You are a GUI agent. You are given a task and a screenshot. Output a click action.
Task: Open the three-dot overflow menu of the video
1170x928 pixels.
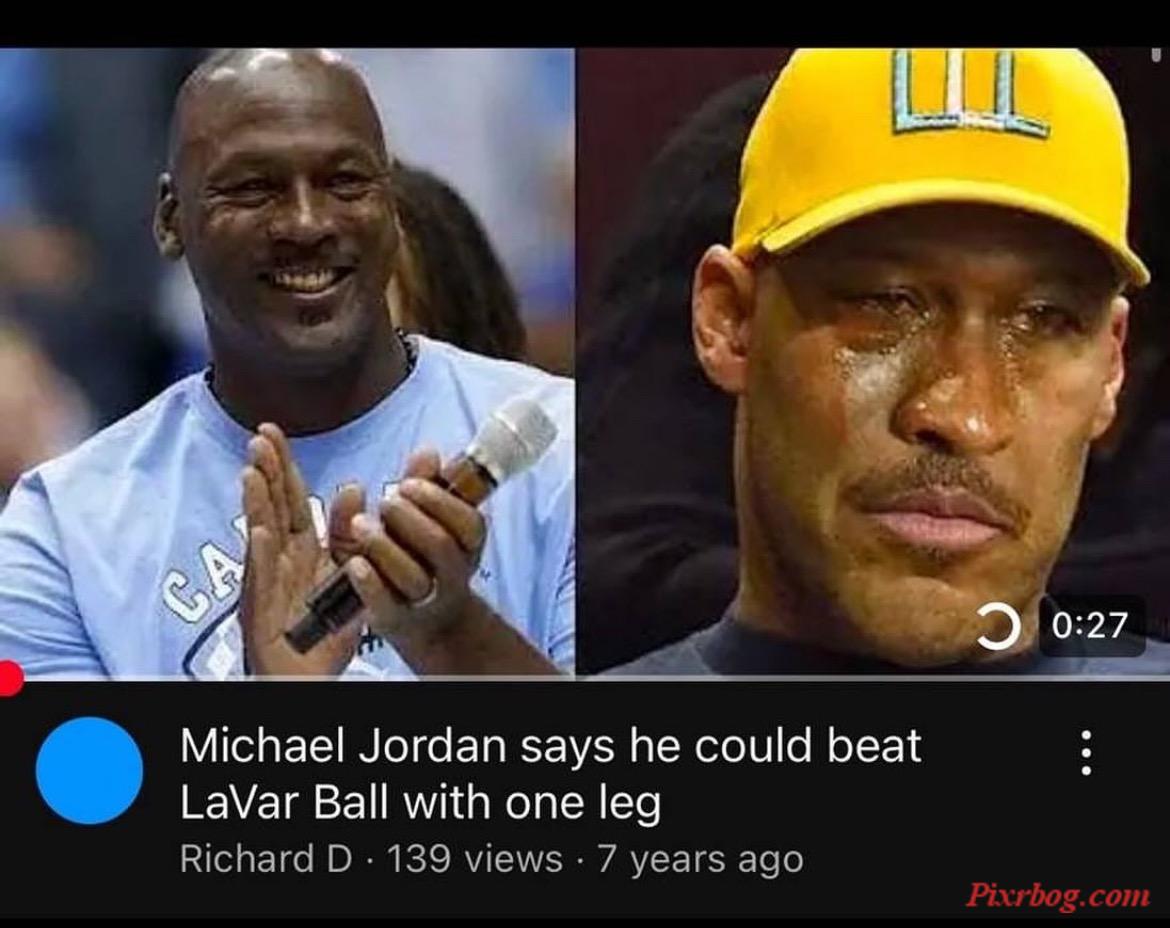(1087, 753)
